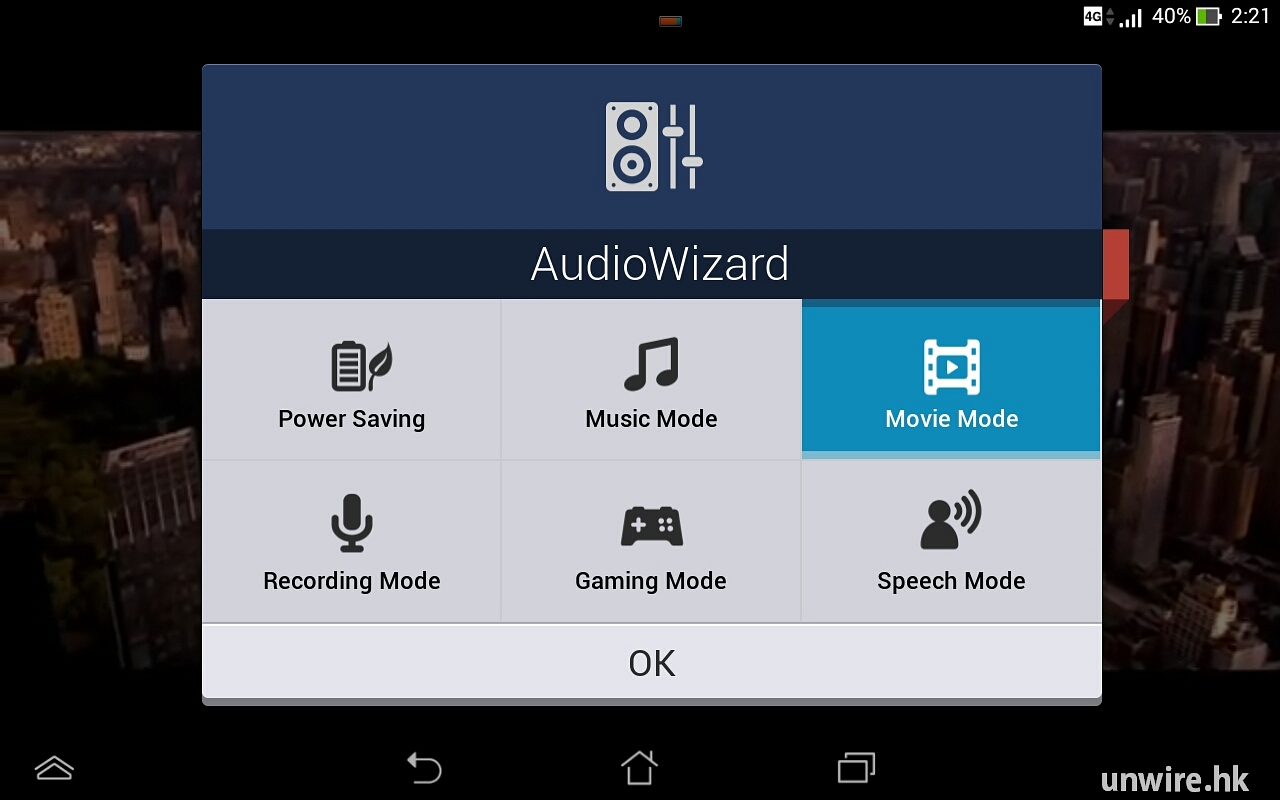Activate Speech Mode
This screenshot has width=1280, height=800.
point(951,543)
